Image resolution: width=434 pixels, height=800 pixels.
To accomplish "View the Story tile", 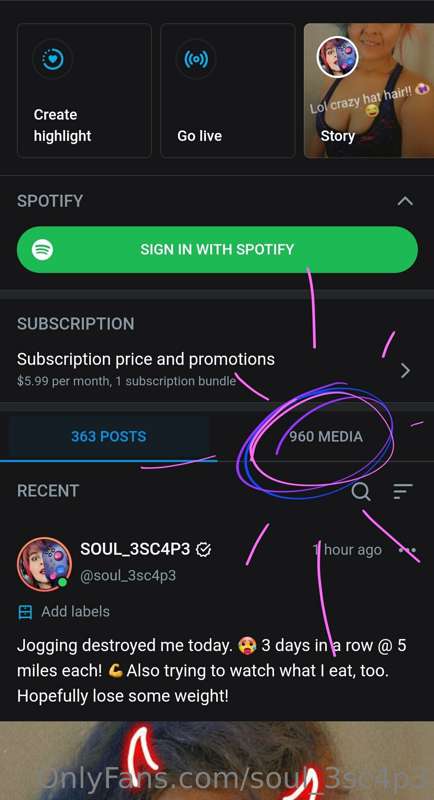I will (369, 90).
